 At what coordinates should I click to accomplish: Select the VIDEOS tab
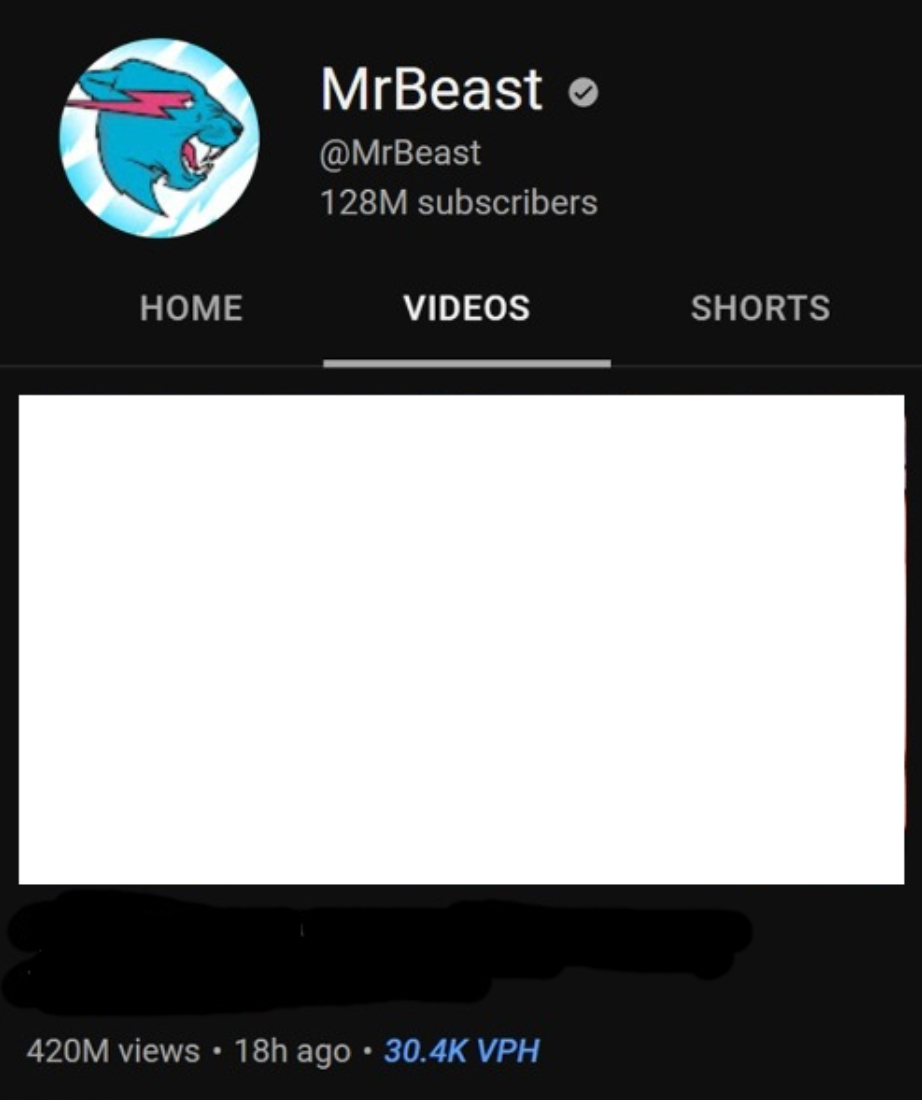(x=465, y=308)
